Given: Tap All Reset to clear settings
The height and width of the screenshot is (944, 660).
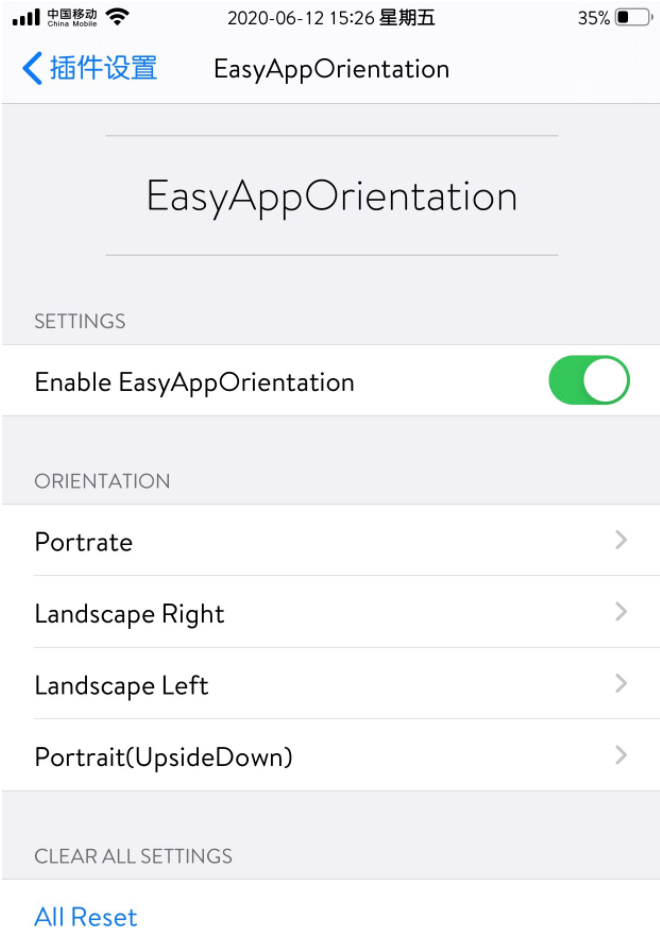Looking at the screenshot, I should point(86,916).
